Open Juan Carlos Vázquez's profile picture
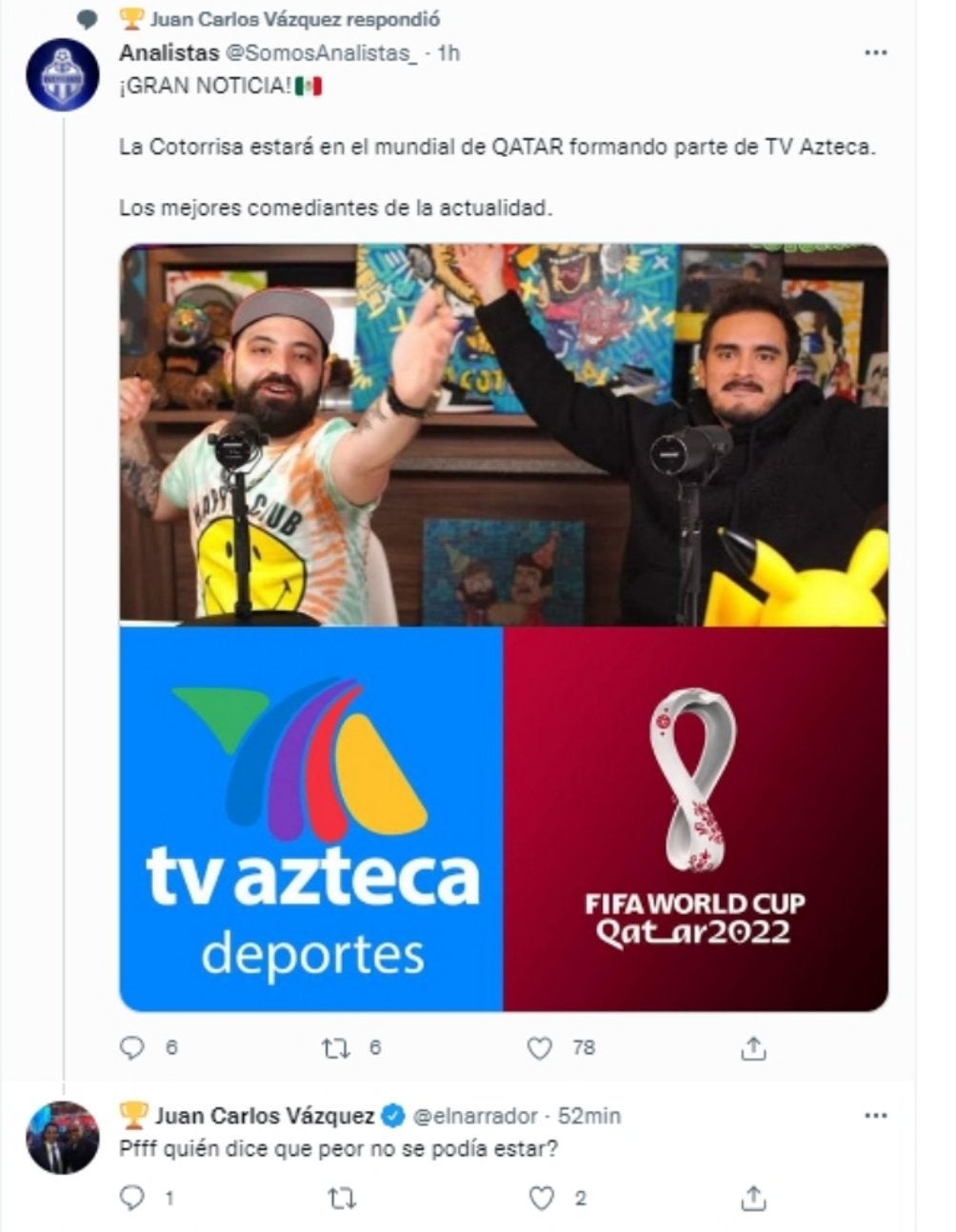 [x=62, y=1137]
